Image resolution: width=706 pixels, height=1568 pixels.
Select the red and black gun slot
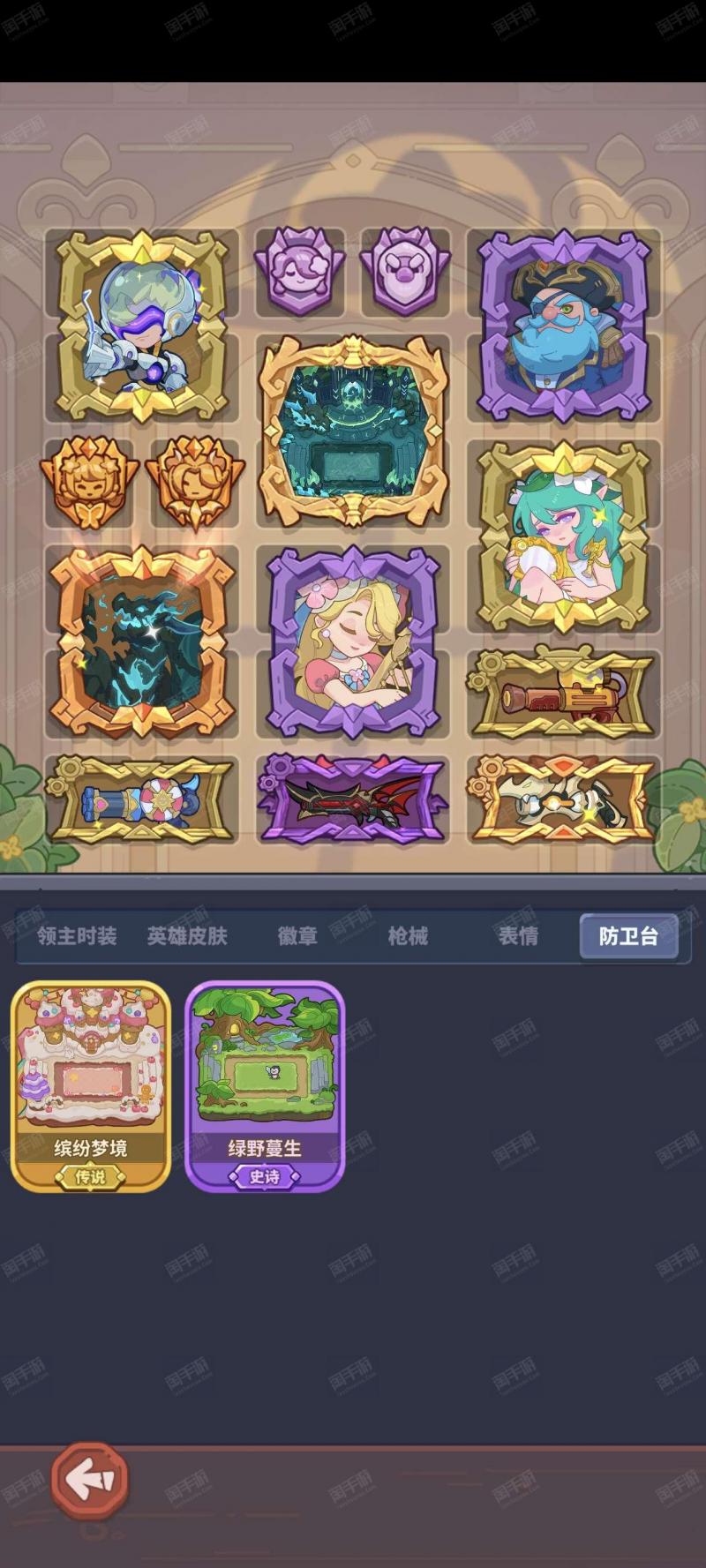(353, 799)
